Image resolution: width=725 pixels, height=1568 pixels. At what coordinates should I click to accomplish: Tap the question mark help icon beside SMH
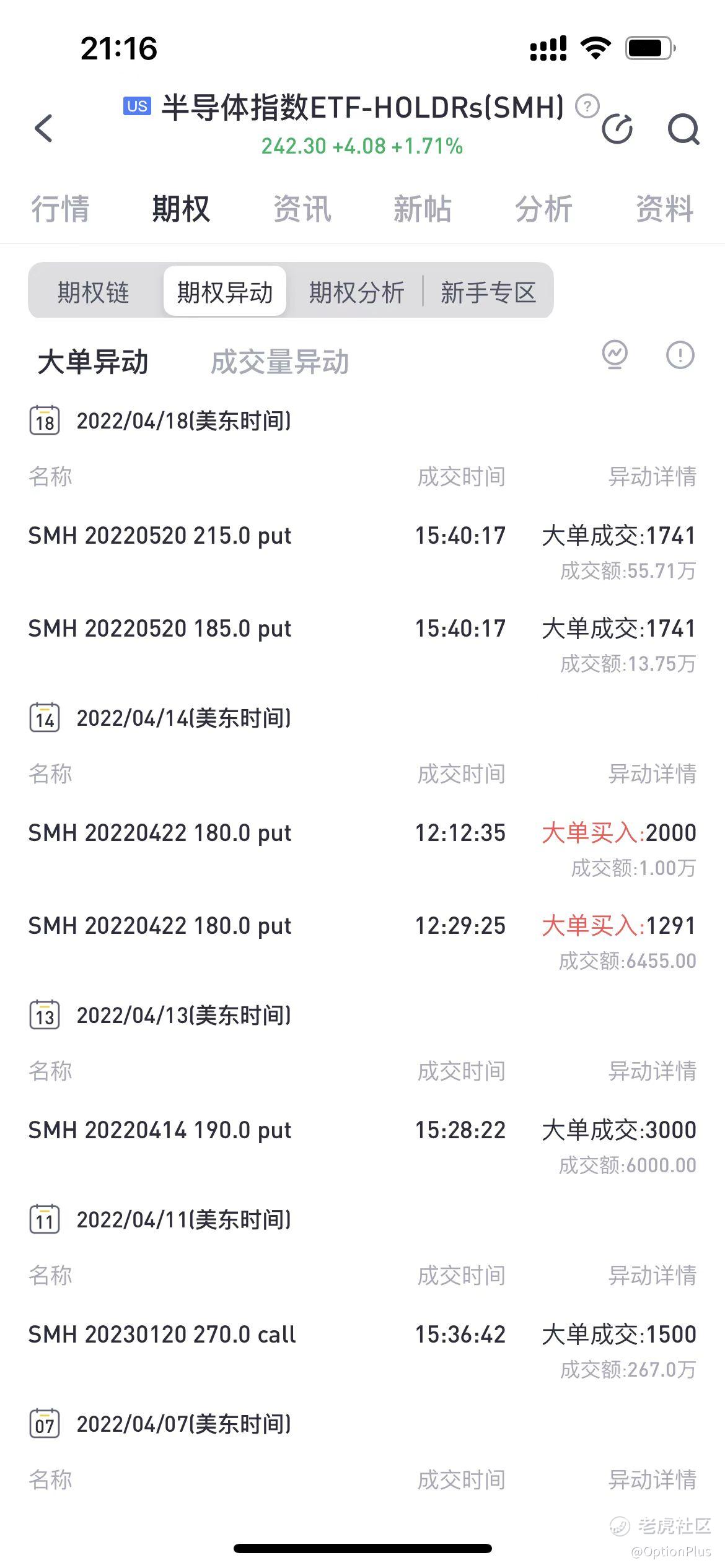pyautogui.click(x=587, y=107)
